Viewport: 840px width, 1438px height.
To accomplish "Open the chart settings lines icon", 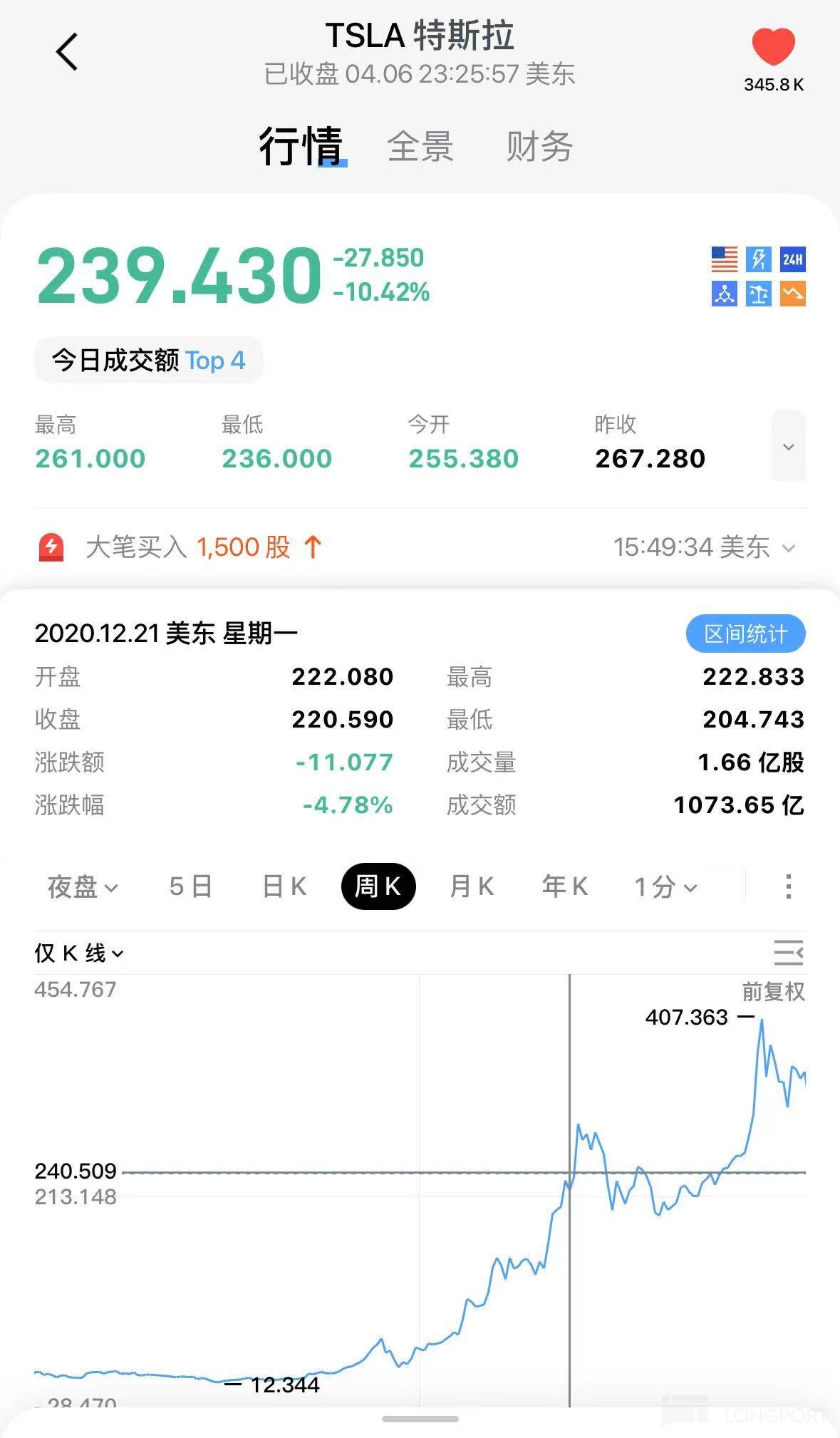I will pyautogui.click(x=788, y=953).
